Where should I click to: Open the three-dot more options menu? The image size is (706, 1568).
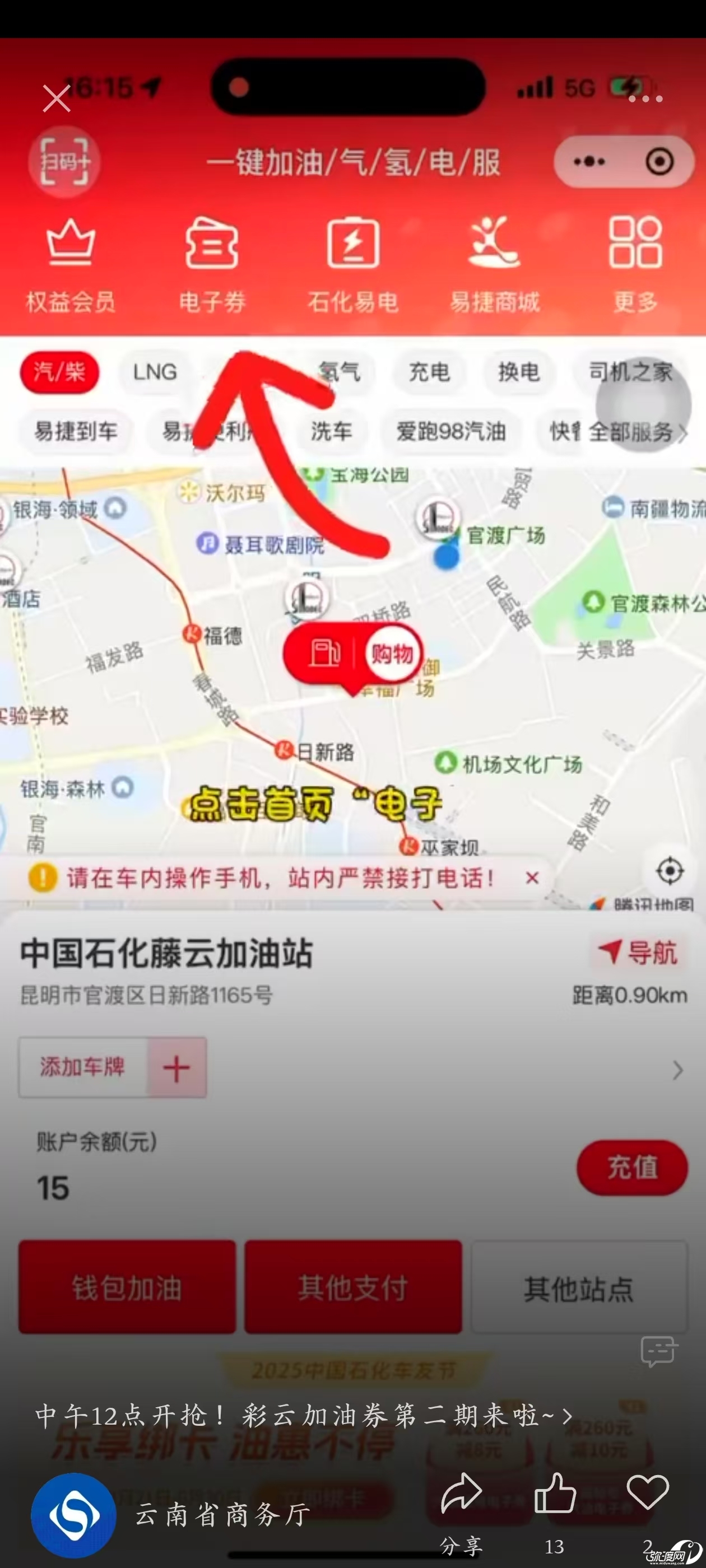(x=645, y=98)
